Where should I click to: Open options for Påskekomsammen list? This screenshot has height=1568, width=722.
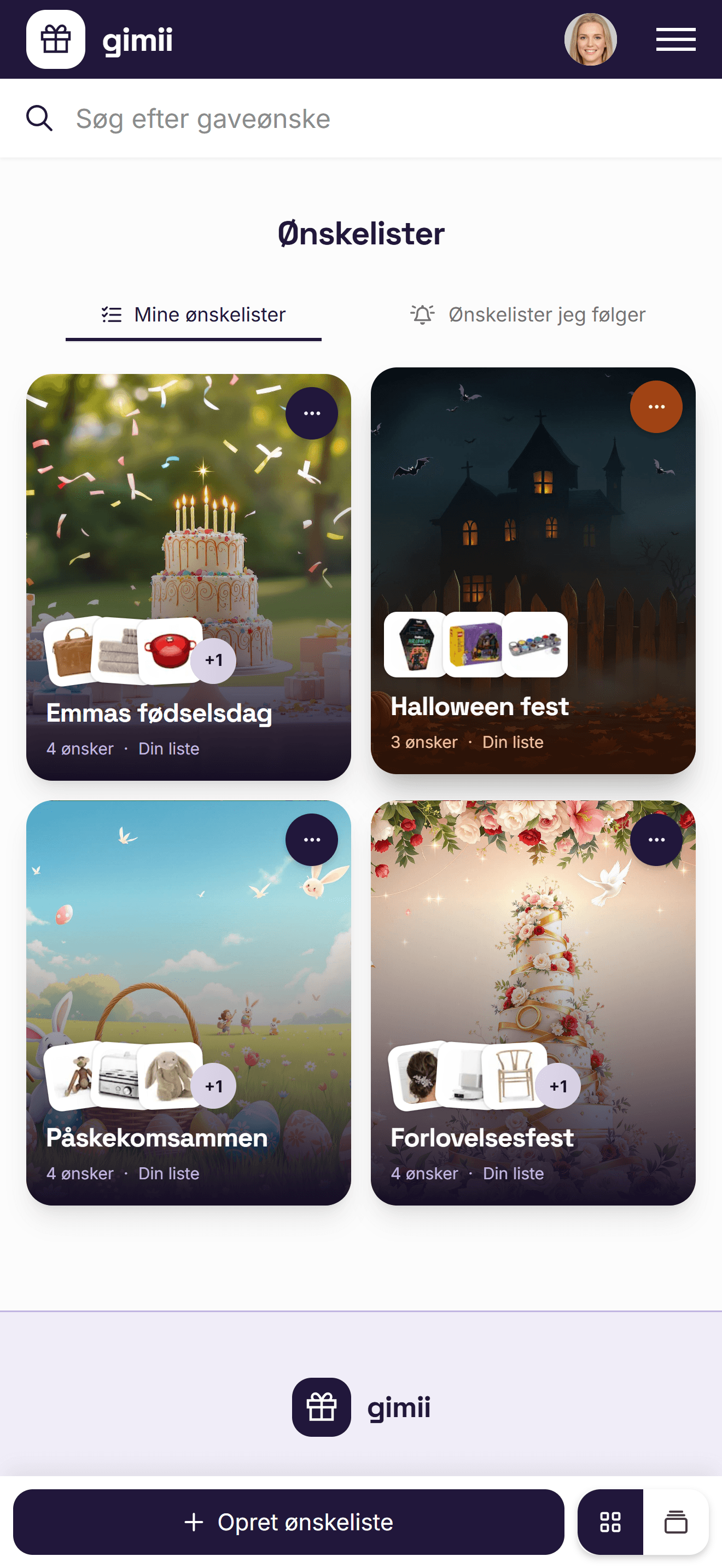pos(312,839)
